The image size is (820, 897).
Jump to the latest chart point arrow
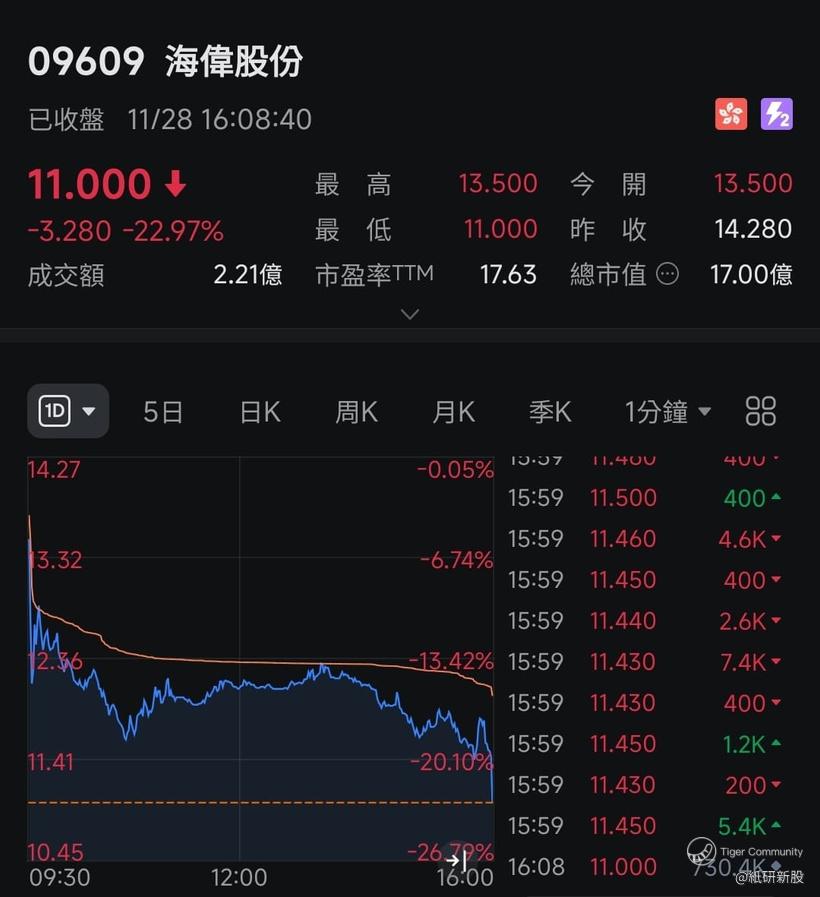tap(456, 860)
